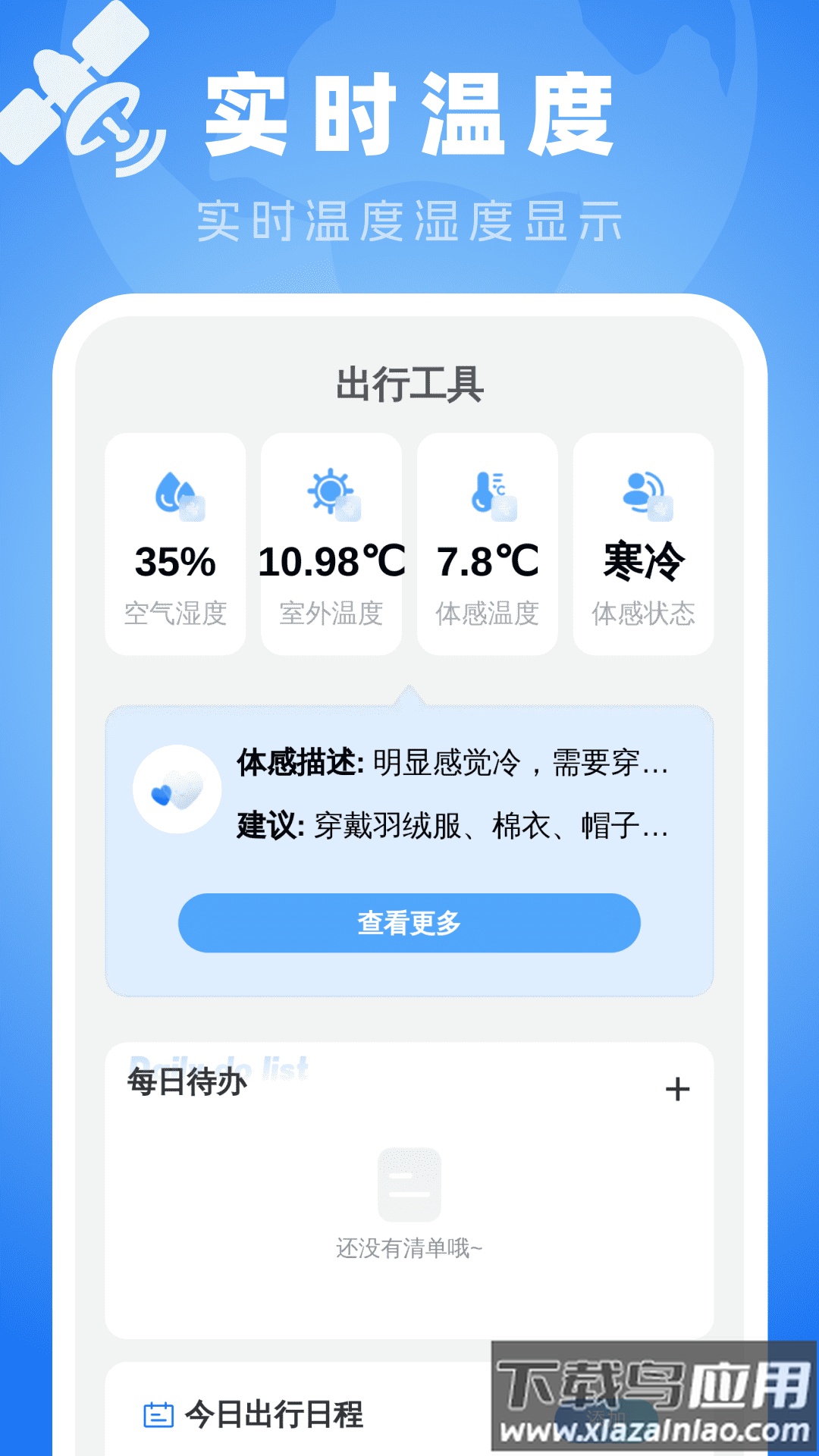819x1456 pixels.
Task: Open the 查看更多 button
Action: tap(409, 921)
